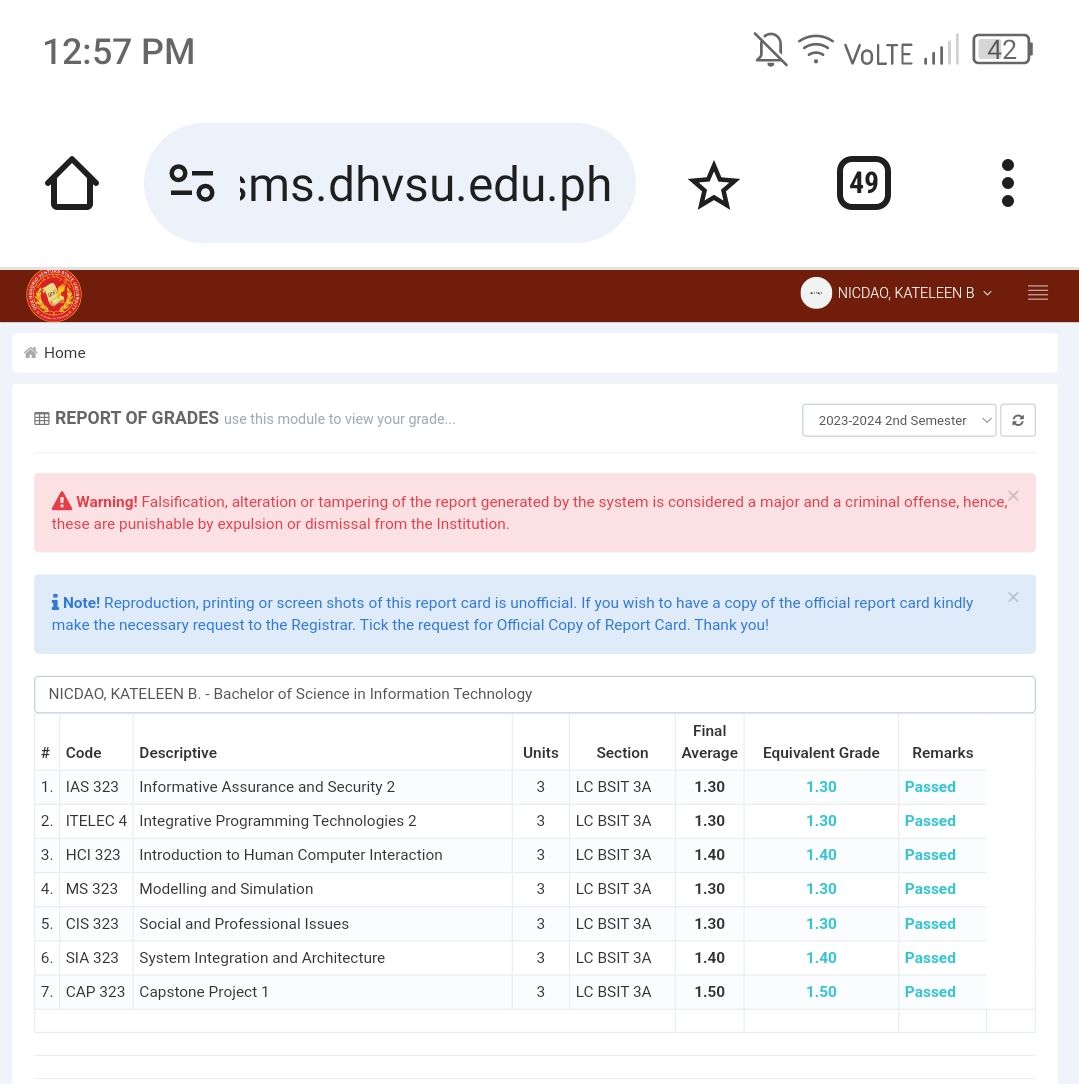The height and width of the screenshot is (1084, 1079).
Task: Tap the university logo in the header
Action: click(54, 295)
